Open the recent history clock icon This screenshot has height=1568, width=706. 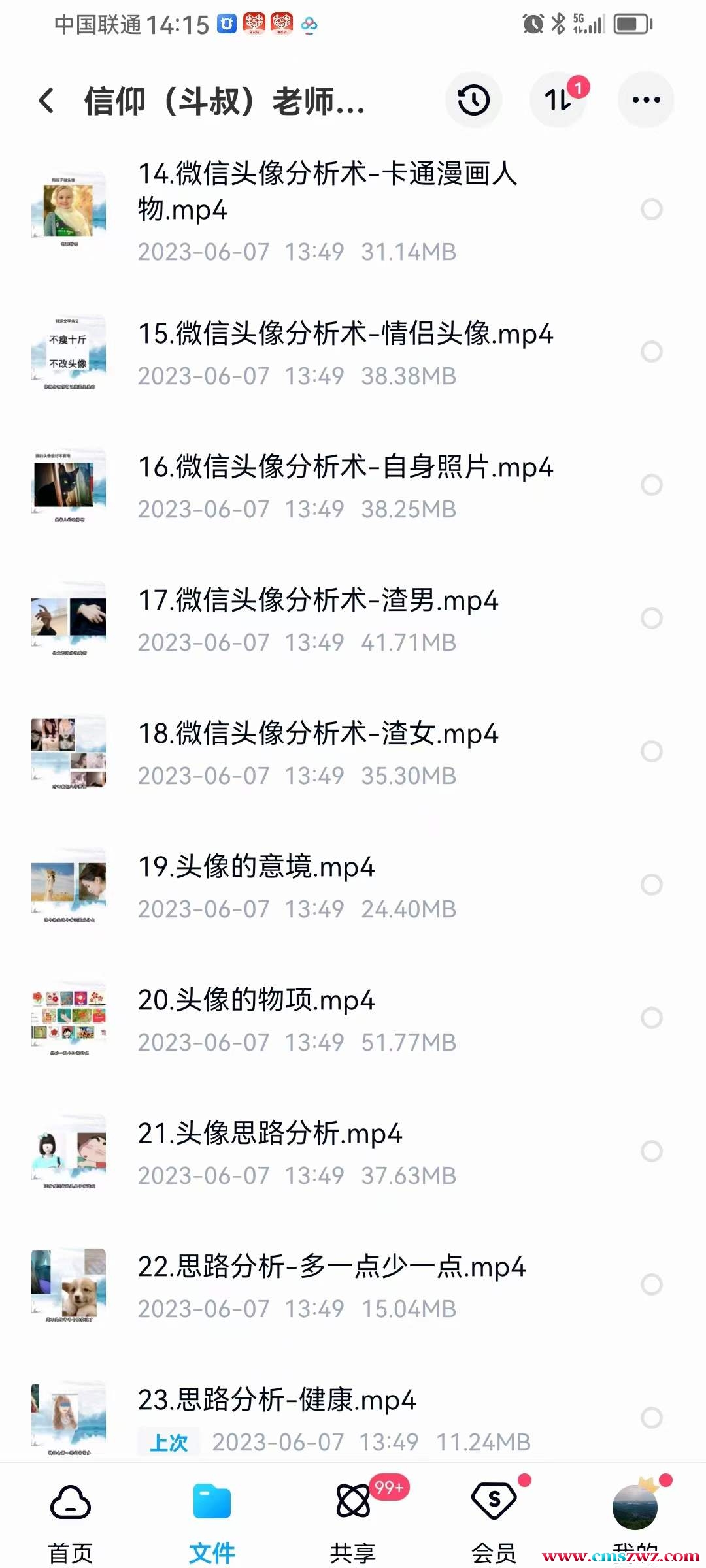pos(473,100)
